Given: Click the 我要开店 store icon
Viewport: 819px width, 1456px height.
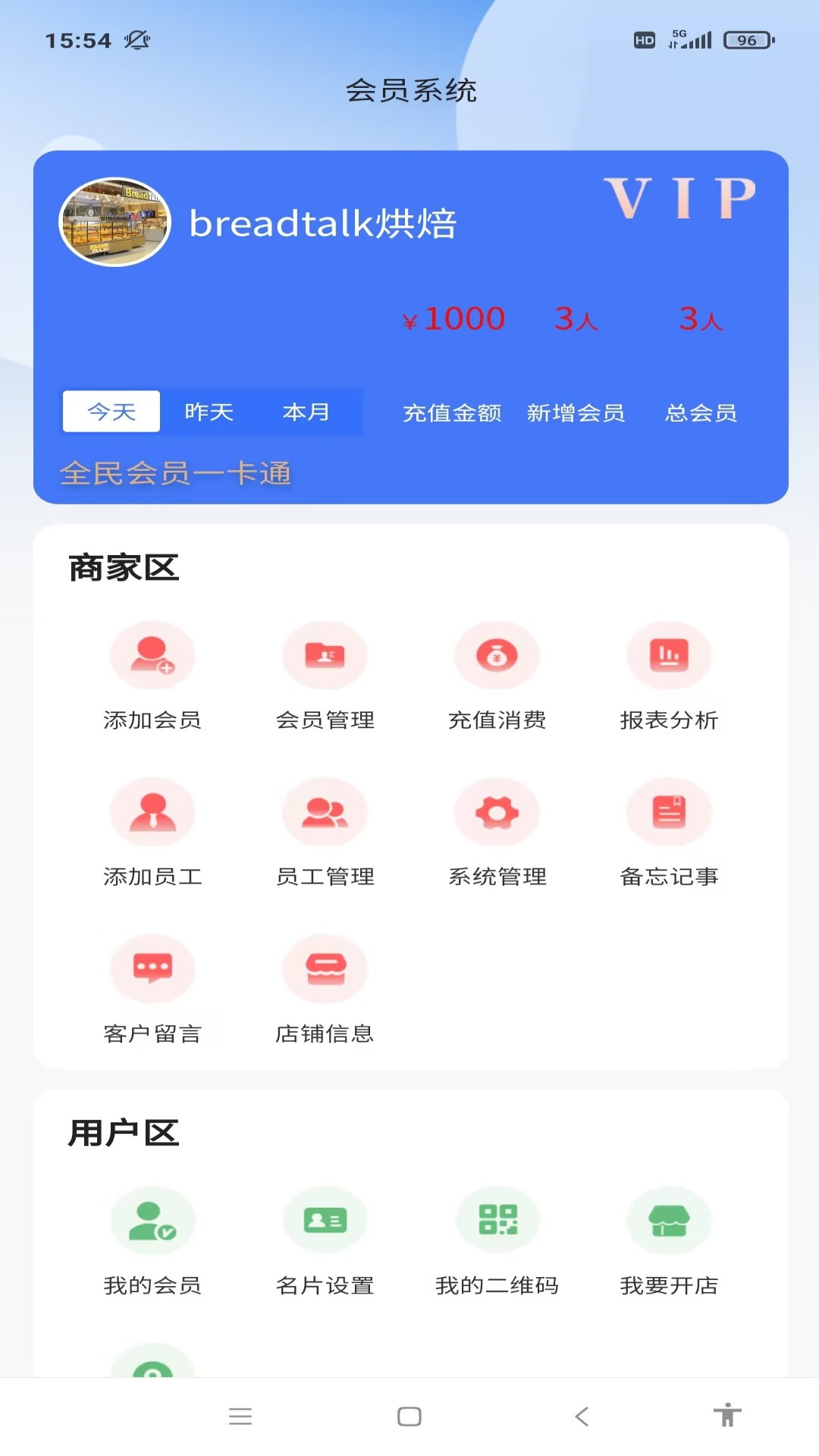Looking at the screenshot, I should coord(670,1221).
